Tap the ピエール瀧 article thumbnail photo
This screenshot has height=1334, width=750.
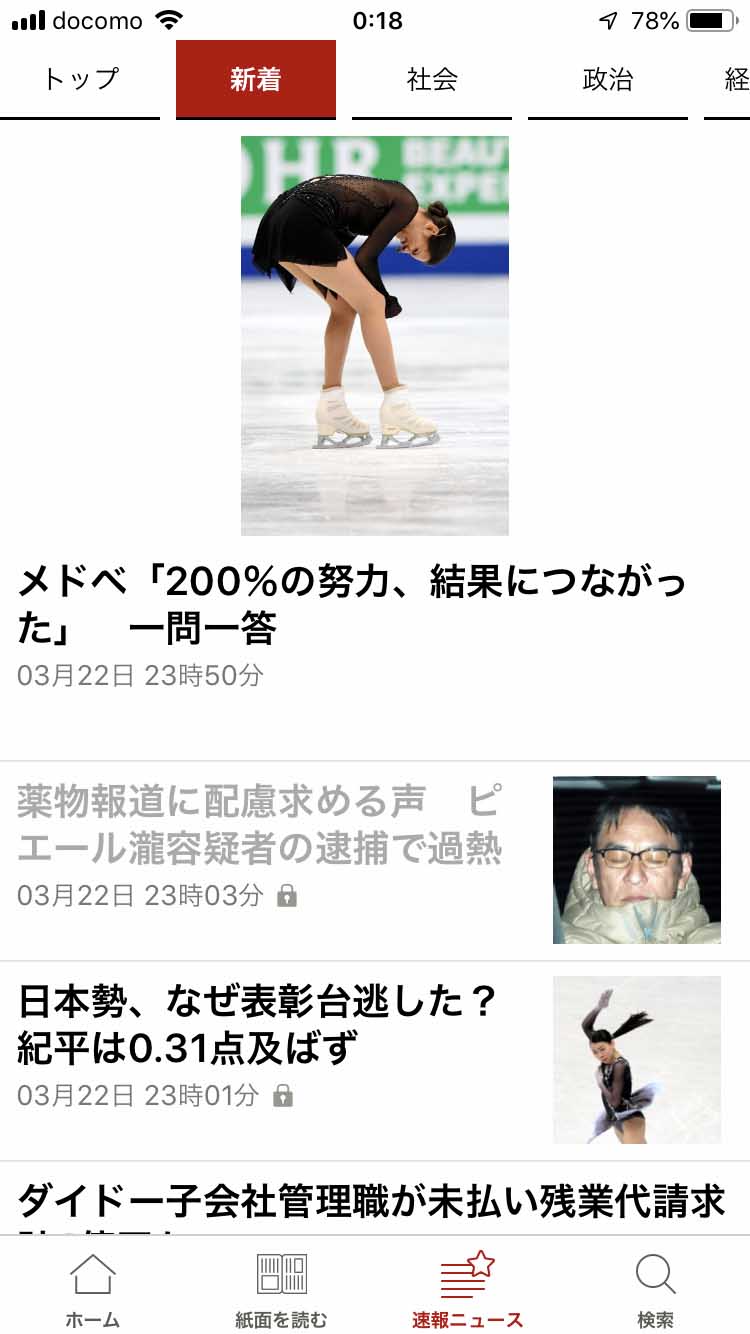point(636,859)
